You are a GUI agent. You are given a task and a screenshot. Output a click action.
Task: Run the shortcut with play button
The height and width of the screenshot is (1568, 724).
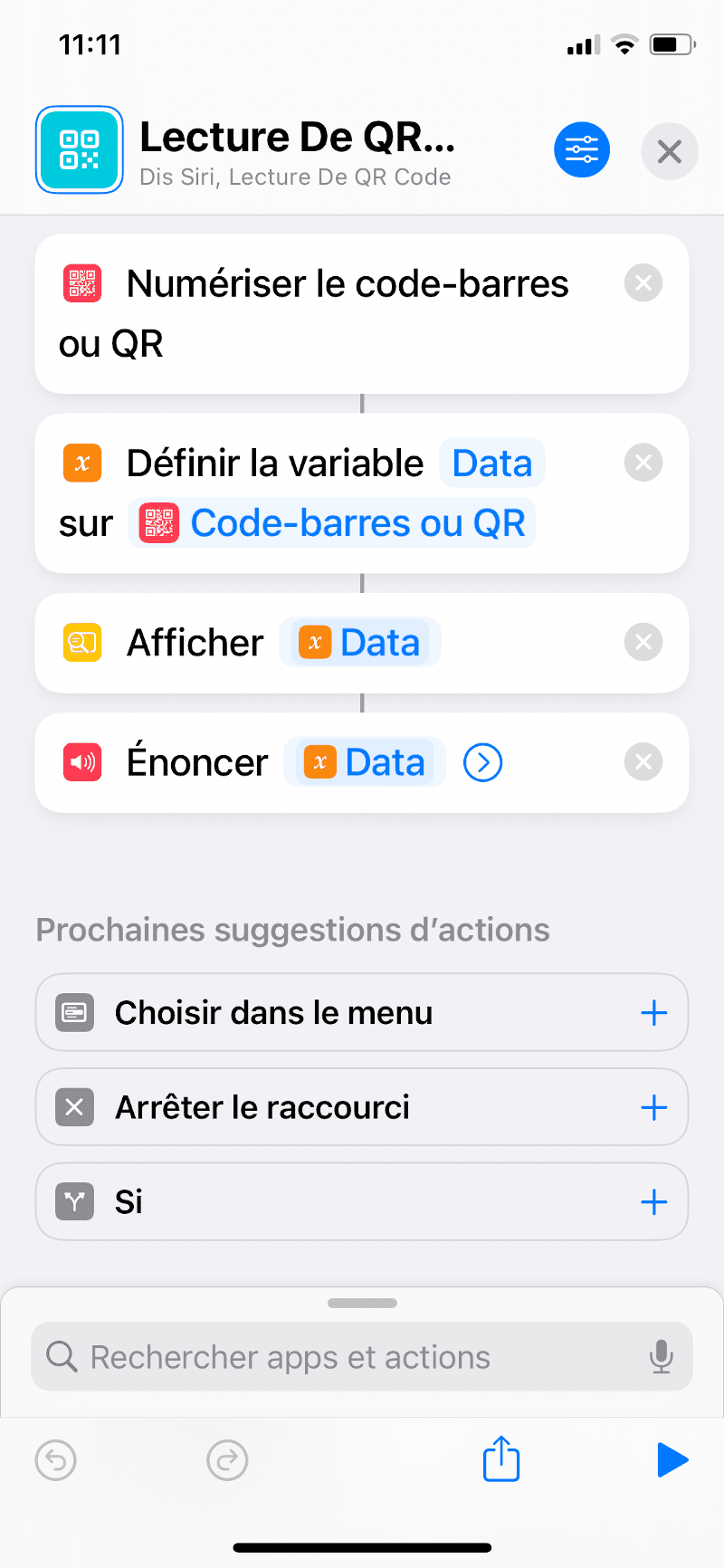click(672, 1459)
